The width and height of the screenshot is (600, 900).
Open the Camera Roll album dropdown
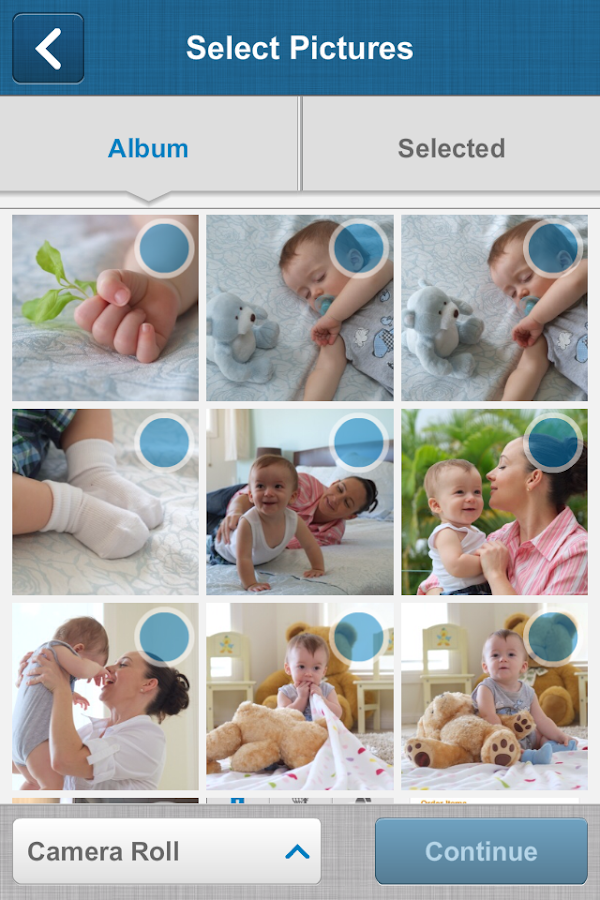click(x=167, y=852)
